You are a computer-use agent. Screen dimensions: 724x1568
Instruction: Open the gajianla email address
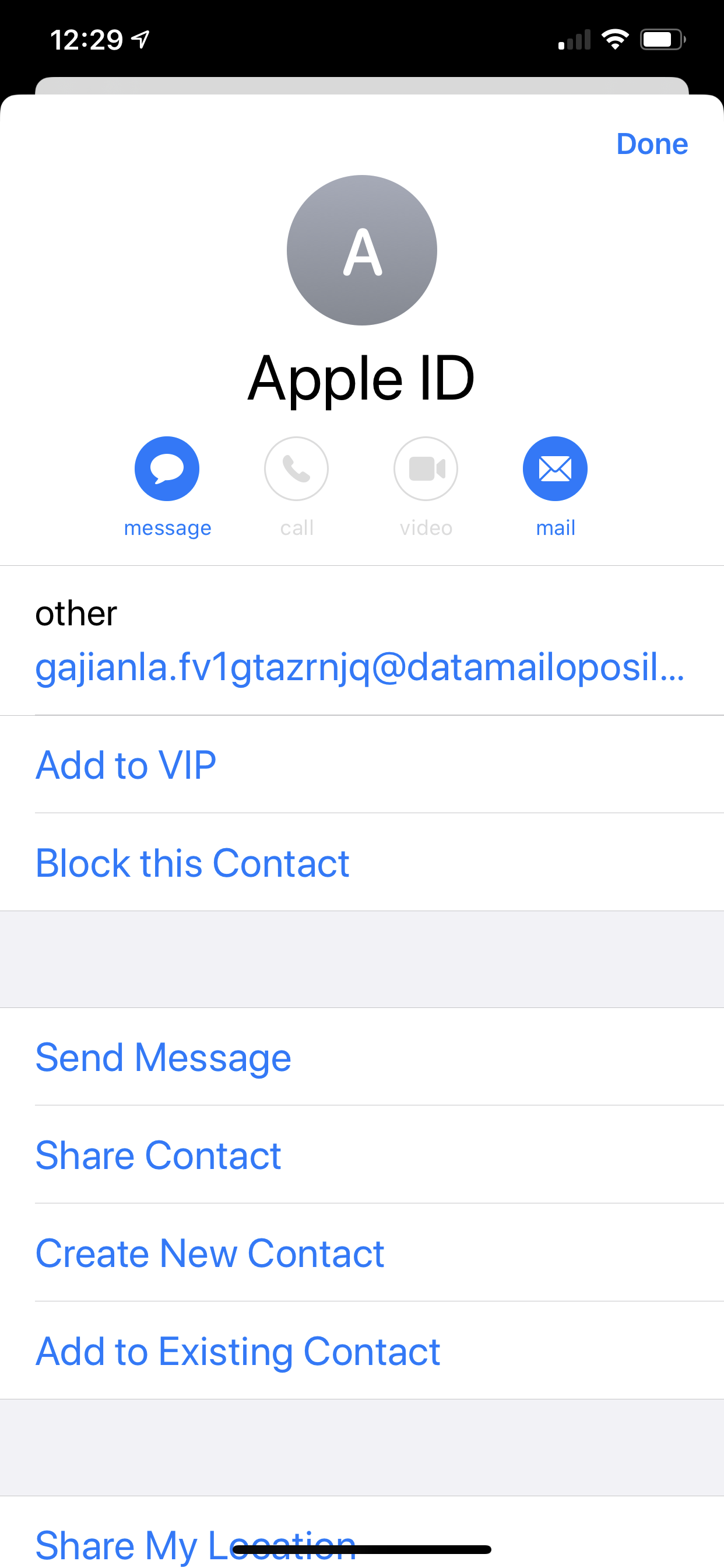click(359, 667)
